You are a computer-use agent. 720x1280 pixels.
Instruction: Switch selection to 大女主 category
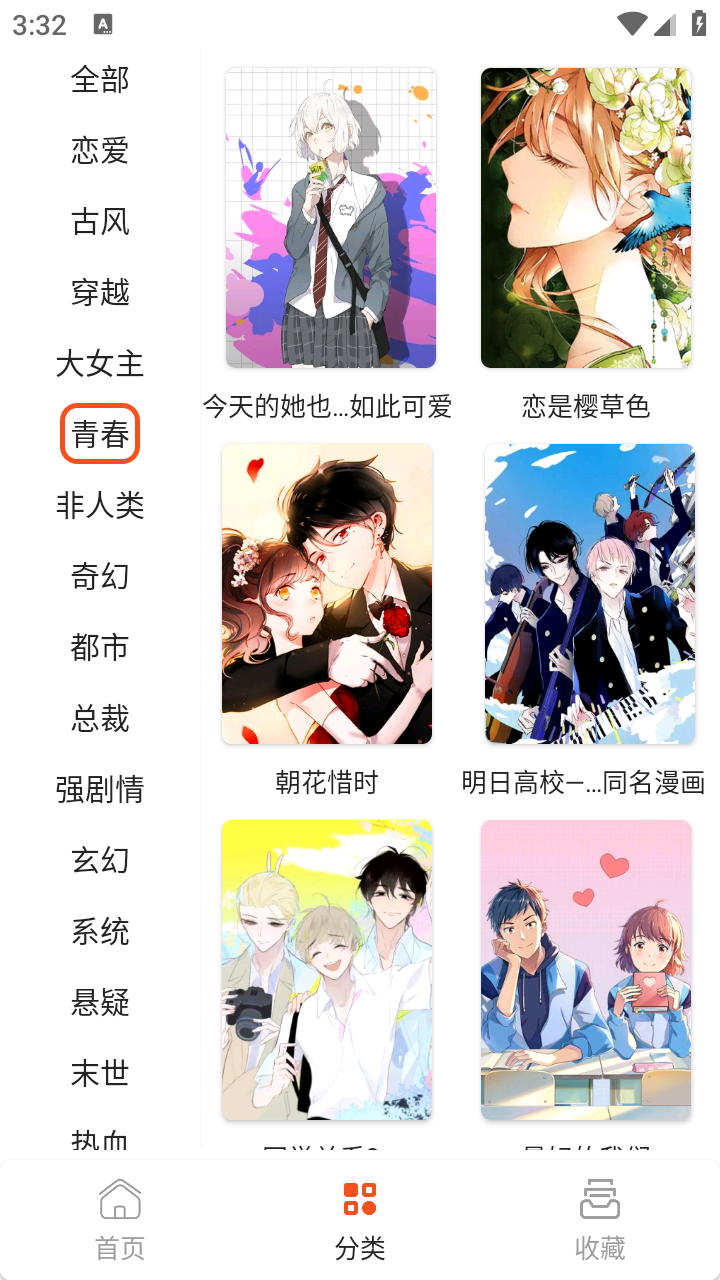click(99, 364)
